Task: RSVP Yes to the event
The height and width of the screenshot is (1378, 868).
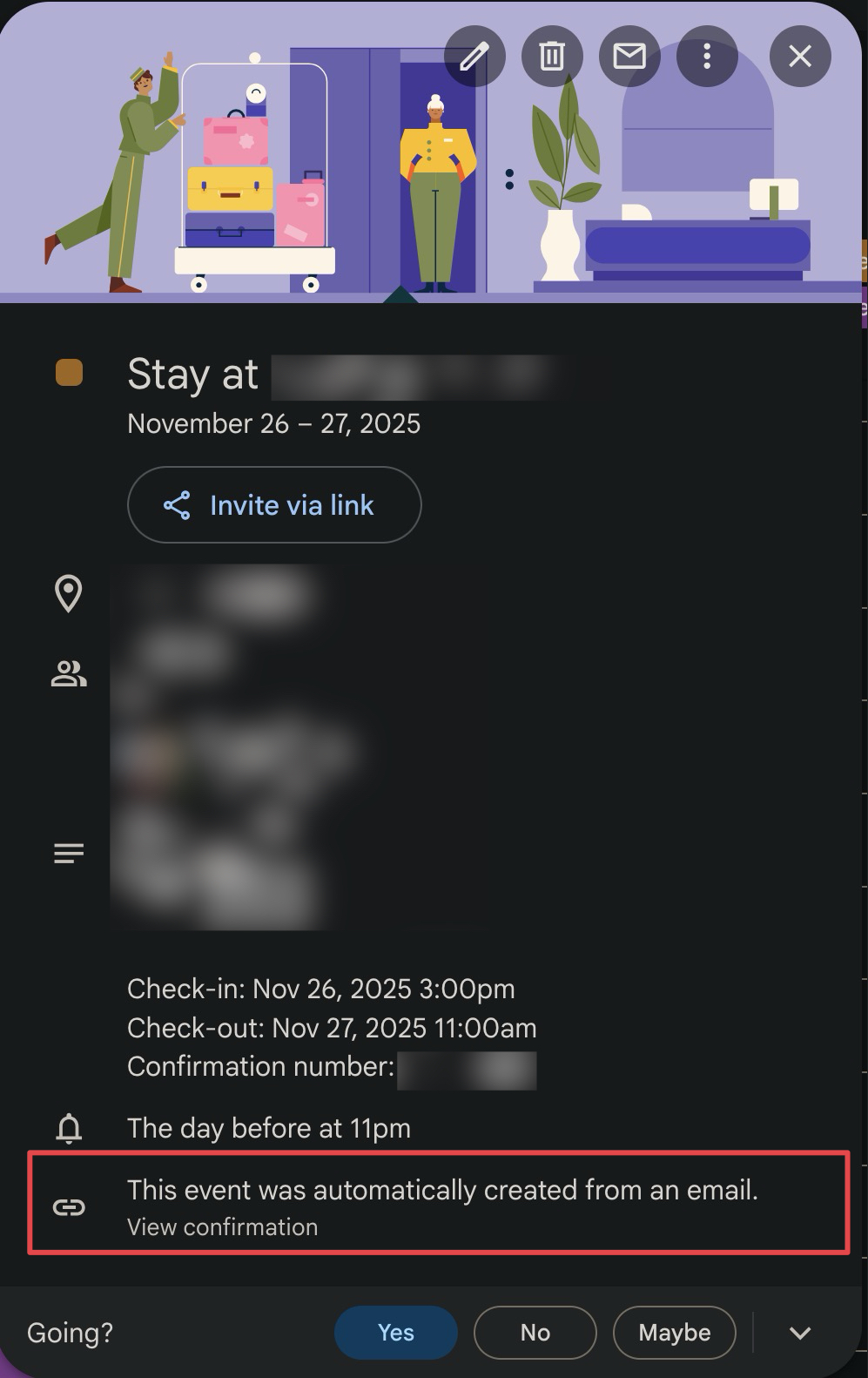Action: point(396,1333)
